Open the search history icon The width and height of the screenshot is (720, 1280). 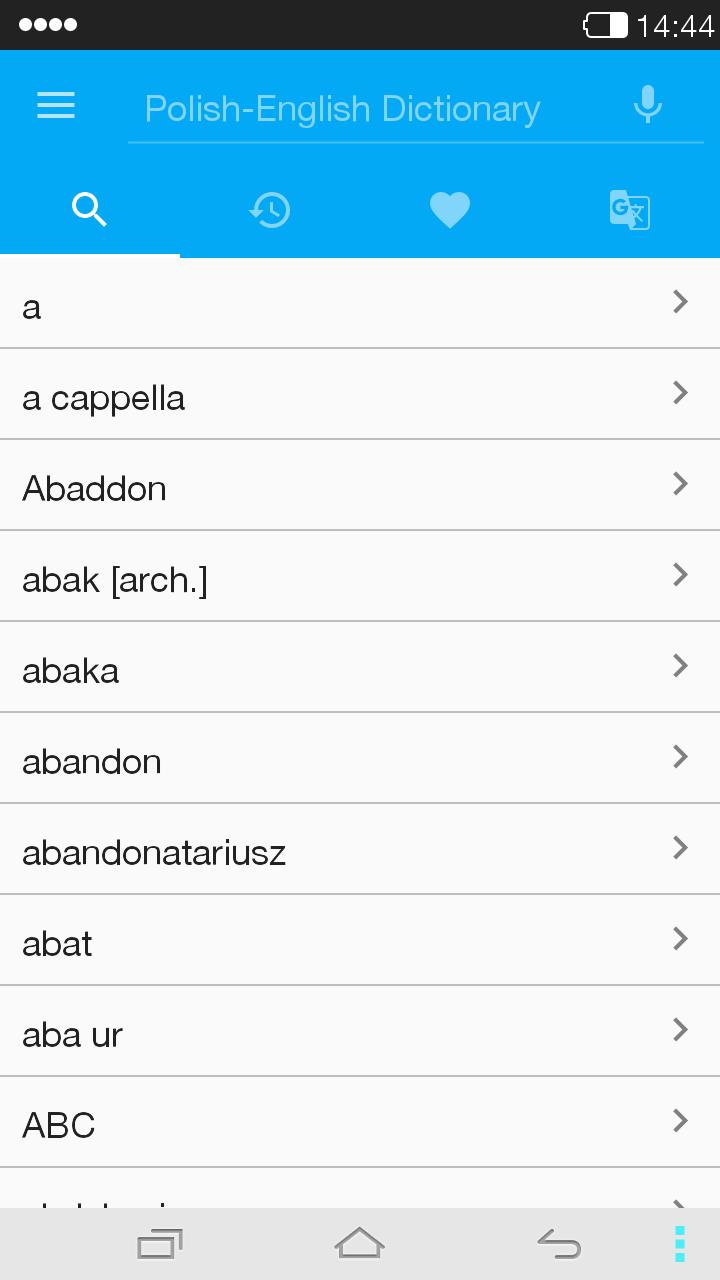[269, 210]
